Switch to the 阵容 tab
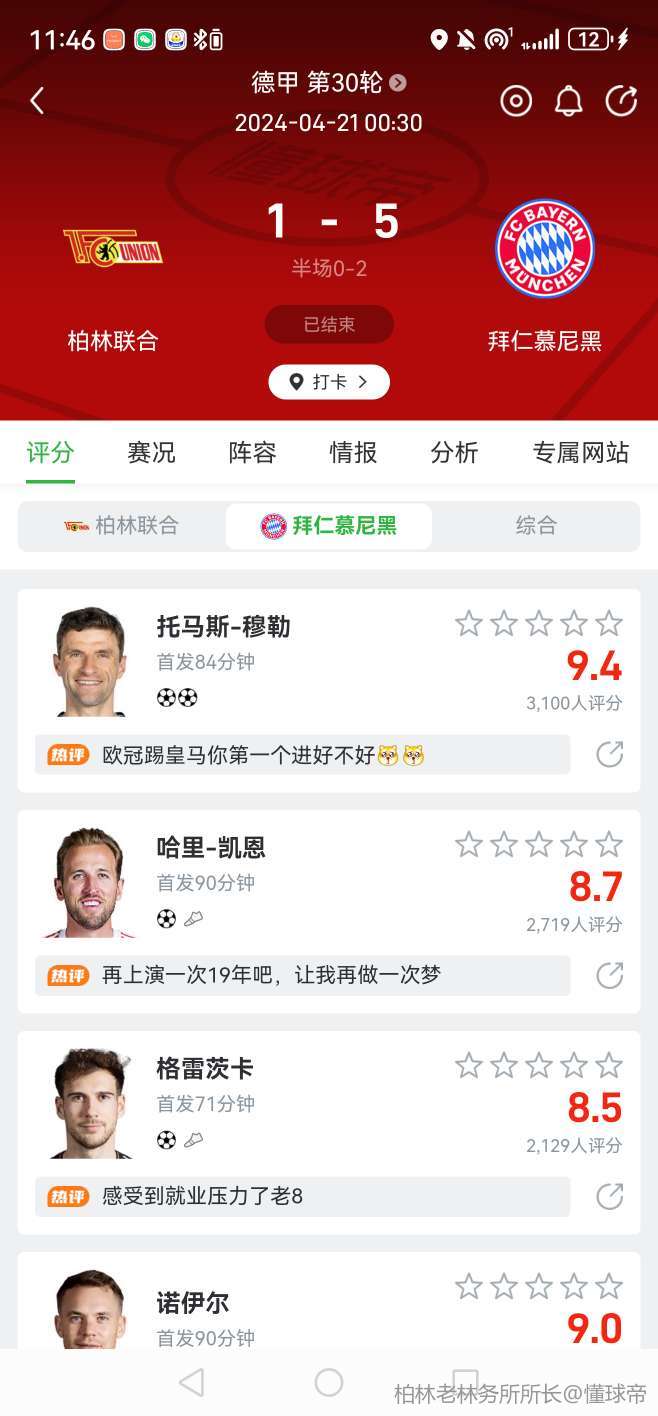Viewport: 658px width, 1416px height. (252, 453)
